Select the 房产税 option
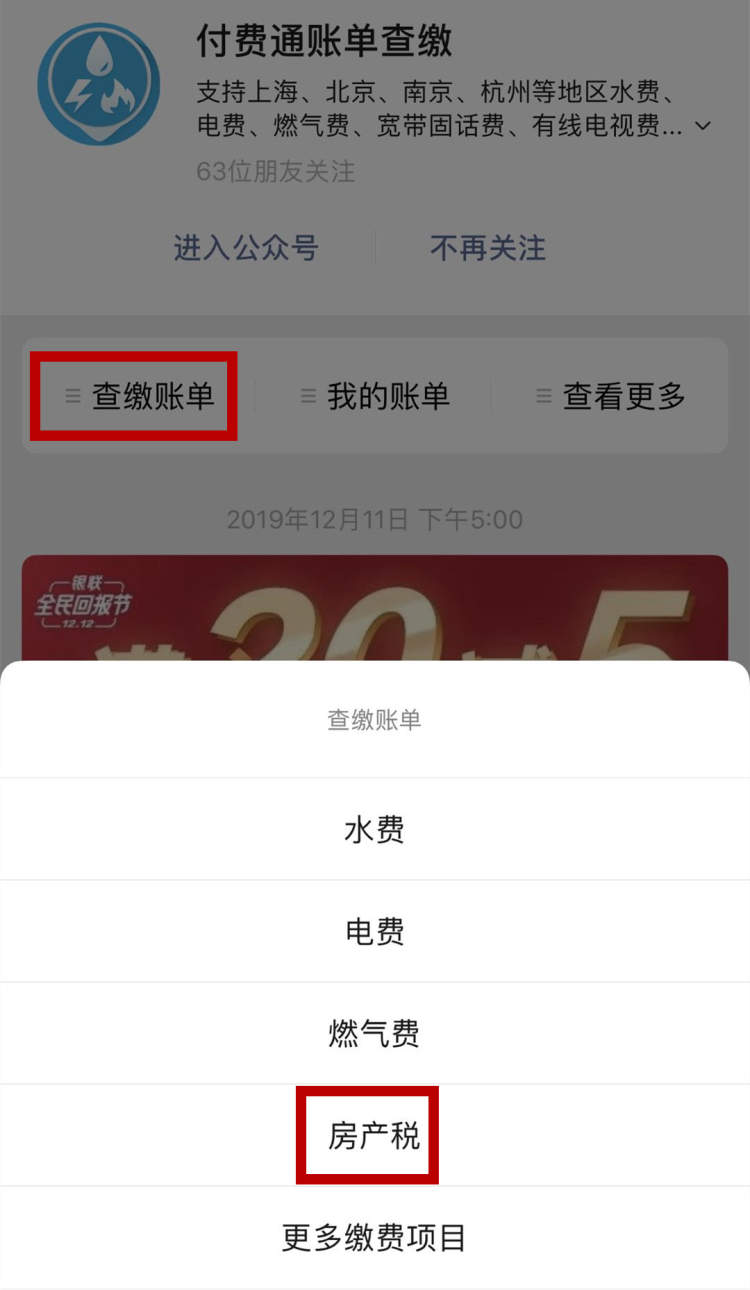750x1290 pixels. click(x=374, y=1136)
